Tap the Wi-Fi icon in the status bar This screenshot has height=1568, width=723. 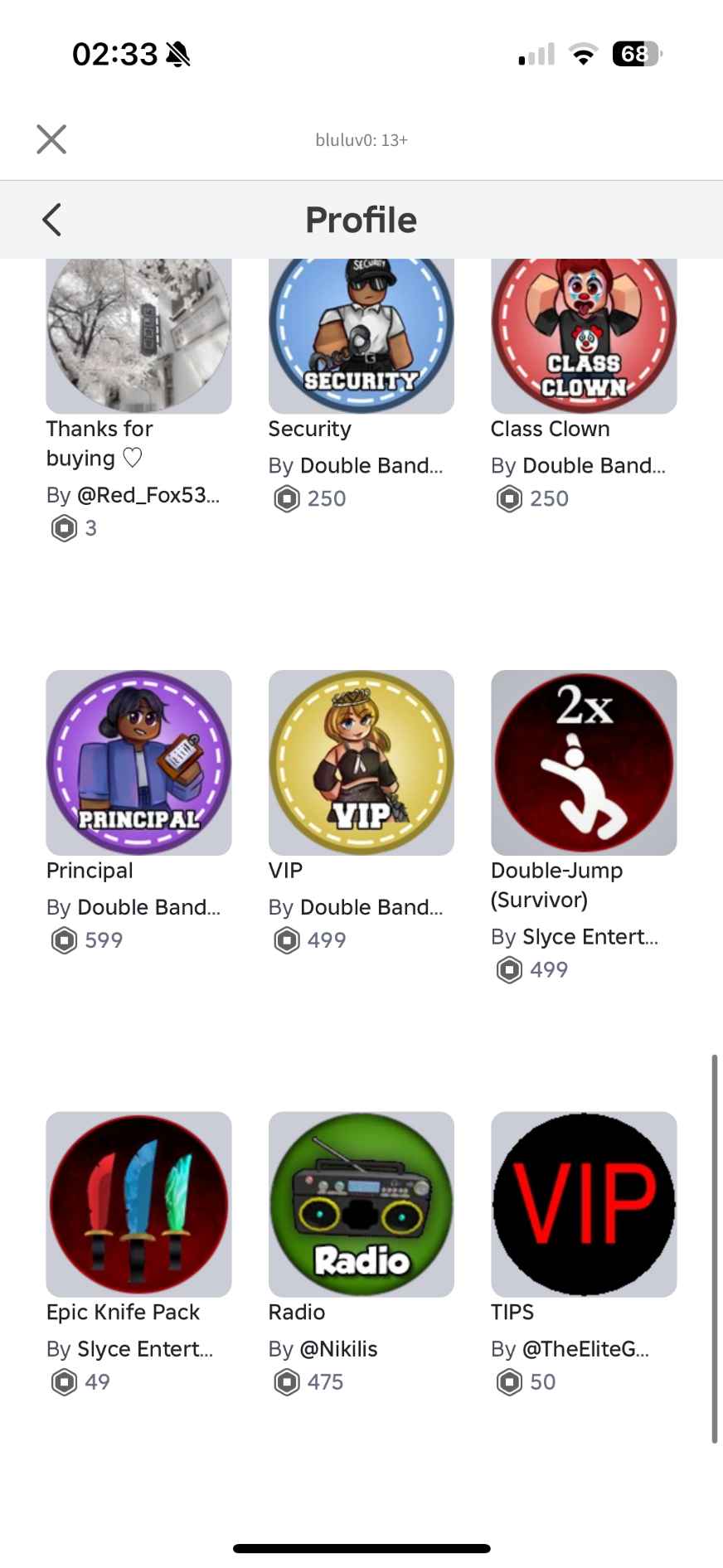583,52
